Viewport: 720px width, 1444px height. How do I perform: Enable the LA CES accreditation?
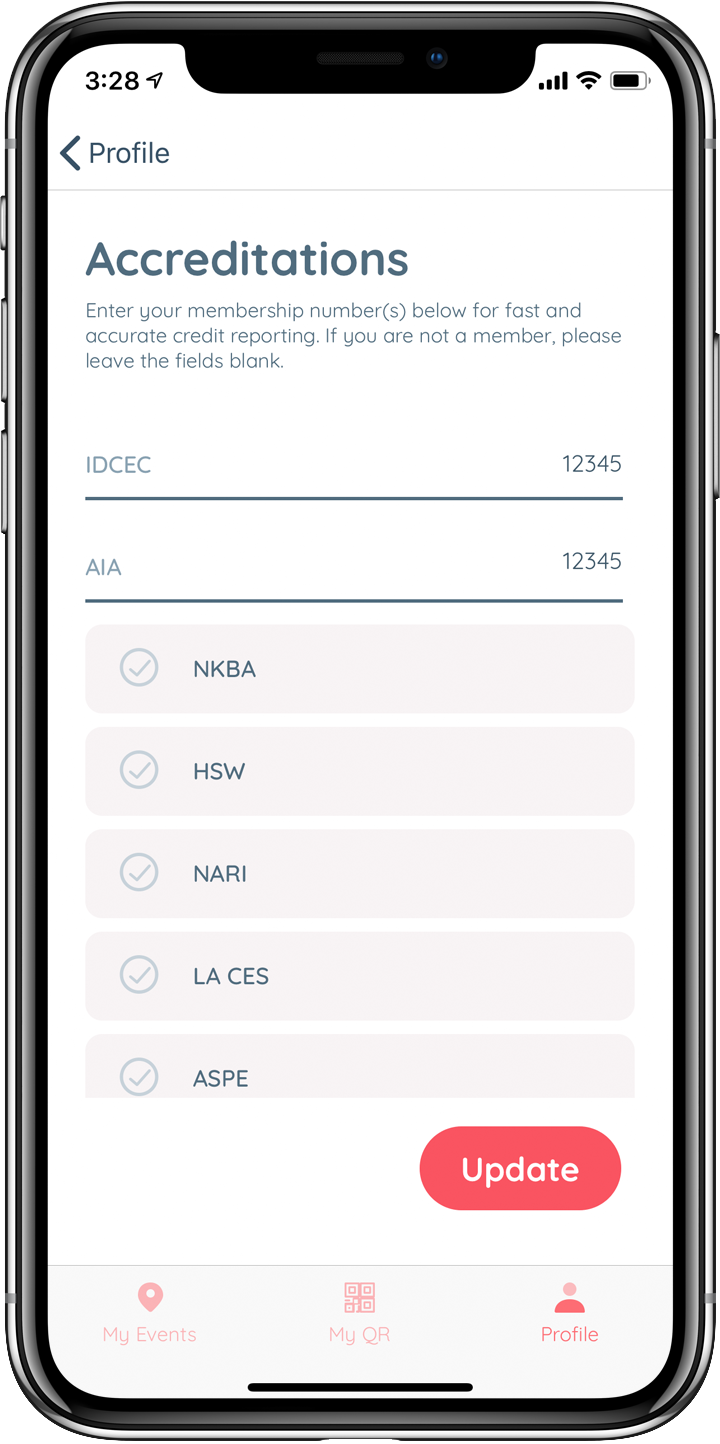pos(139,975)
